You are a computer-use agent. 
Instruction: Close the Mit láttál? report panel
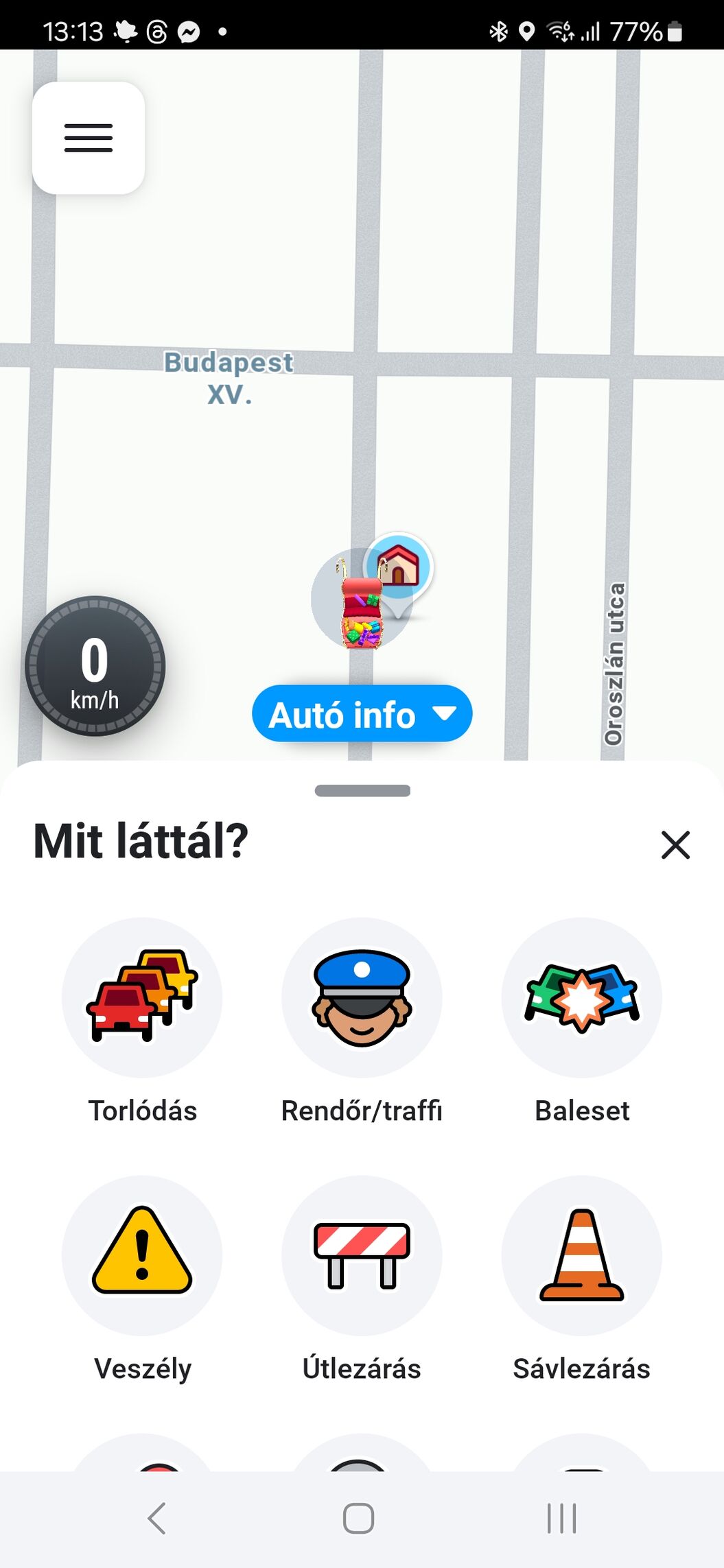pos(675,844)
